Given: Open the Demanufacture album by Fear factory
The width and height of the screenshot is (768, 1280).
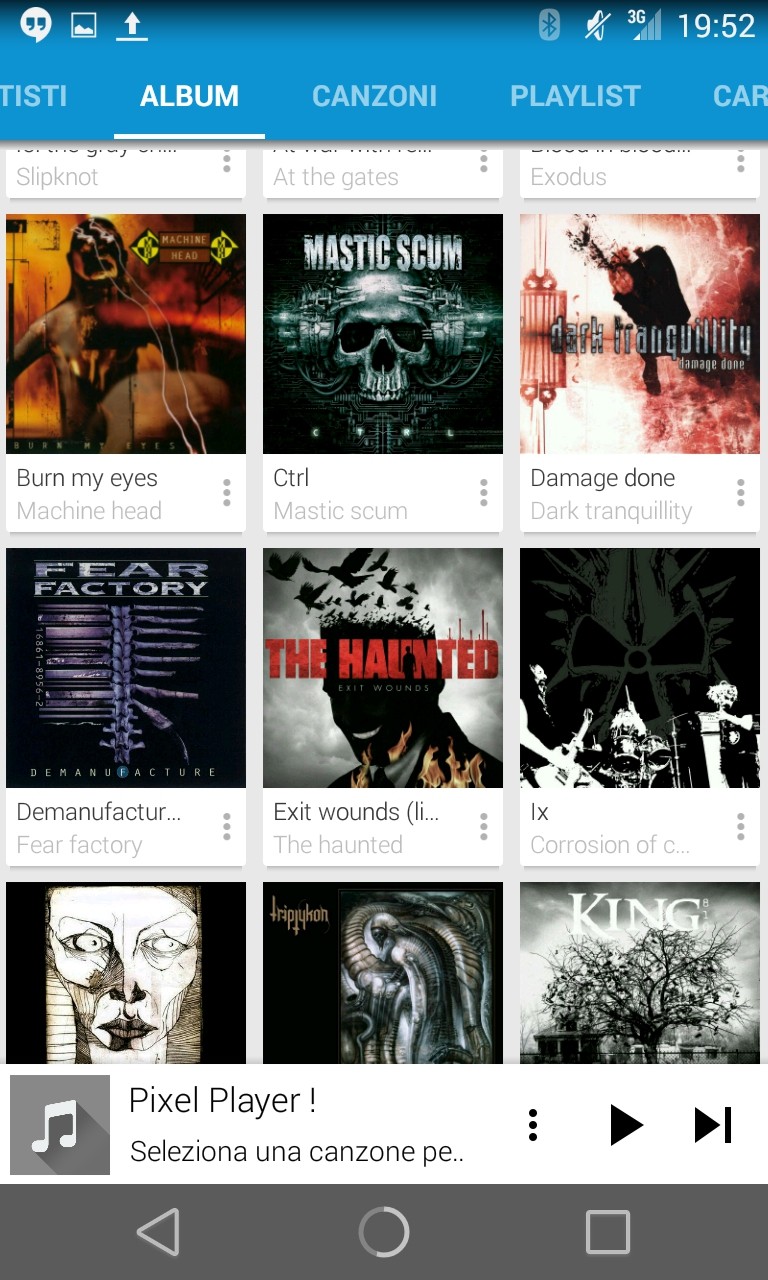Looking at the screenshot, I should point(126,668).
